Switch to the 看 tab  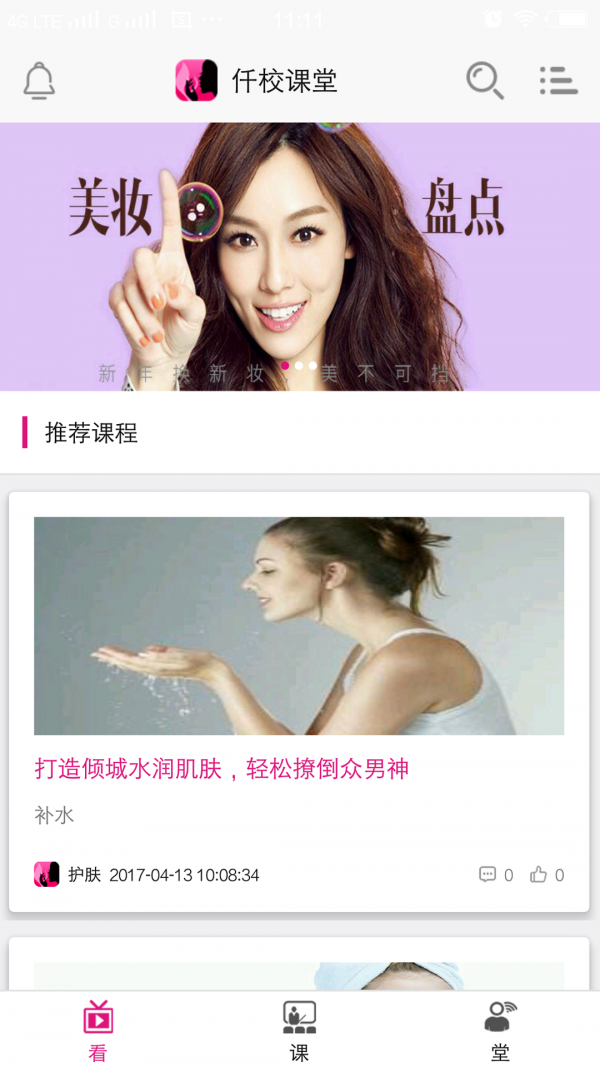pyautogui.click(x=98, y=1029)
